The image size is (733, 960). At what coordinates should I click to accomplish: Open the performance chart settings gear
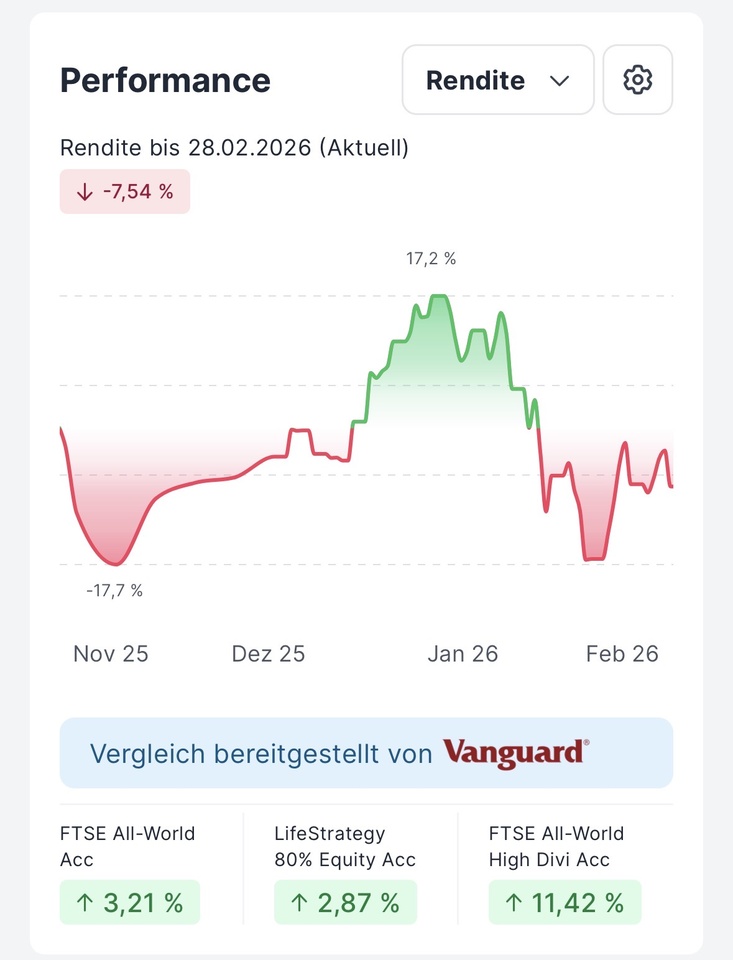[638, 80]
